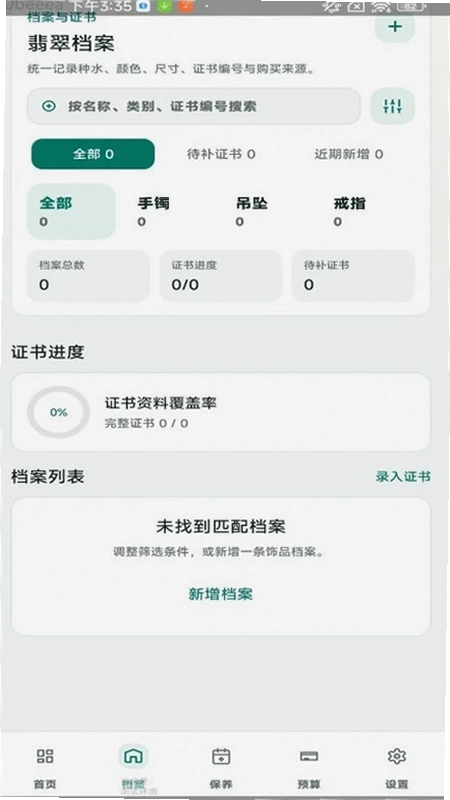Open the 证书资料覆盖率 card
The image size is (450, 800).
point(220,412)
